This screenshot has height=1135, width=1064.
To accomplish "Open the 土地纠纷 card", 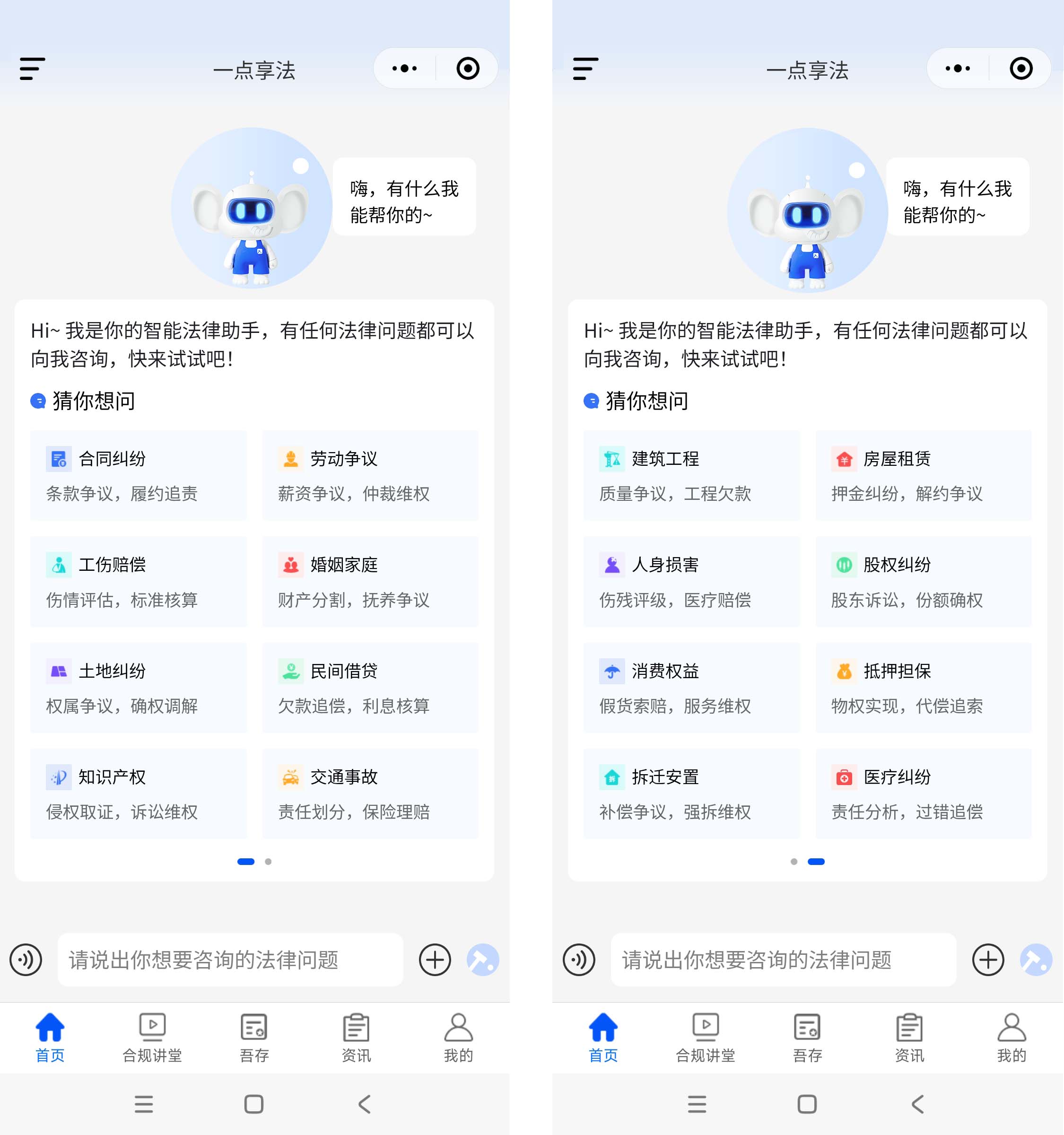I will pos(138,688).
